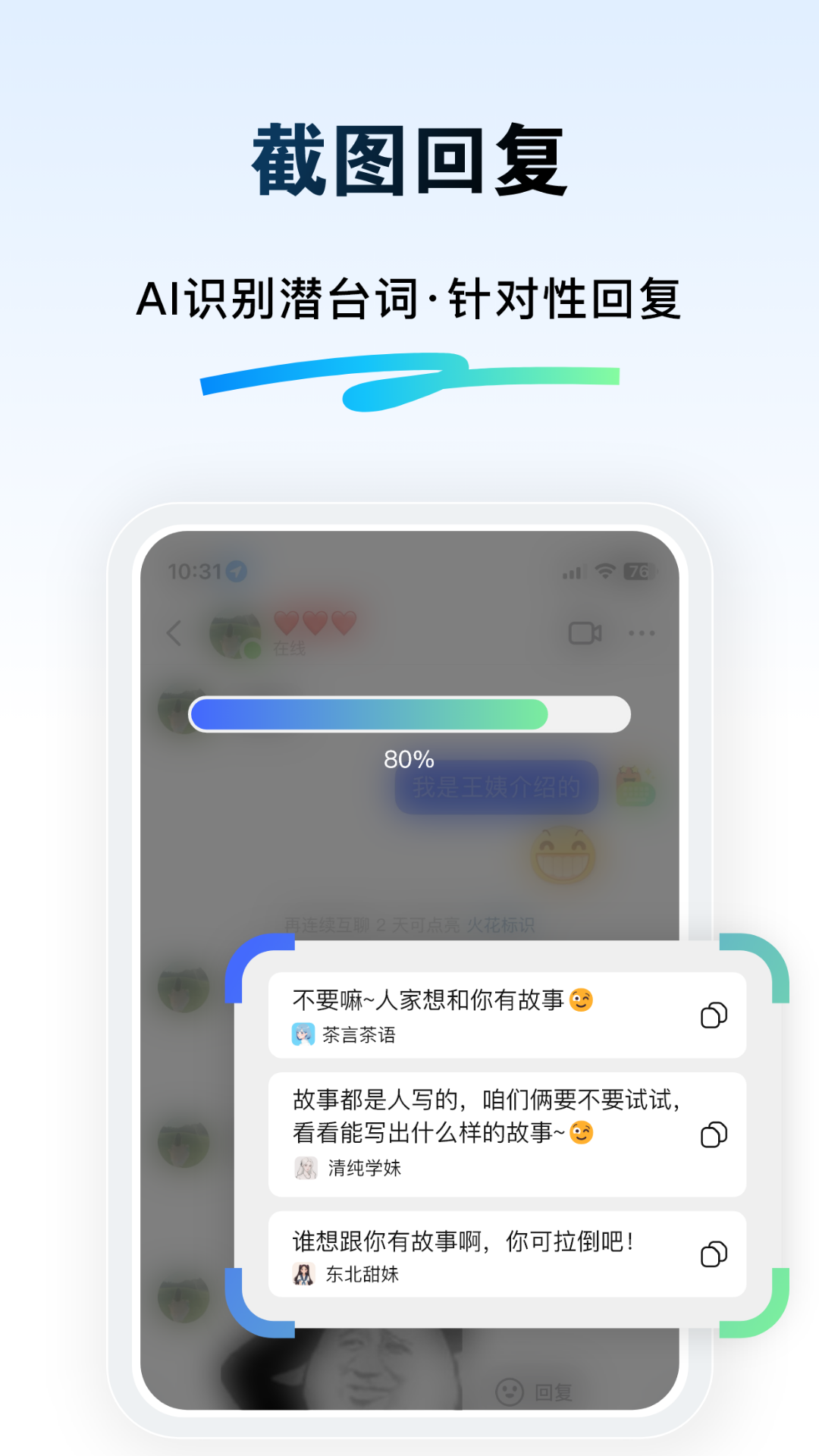Open the three-dot more options menu

pos(642,632)
